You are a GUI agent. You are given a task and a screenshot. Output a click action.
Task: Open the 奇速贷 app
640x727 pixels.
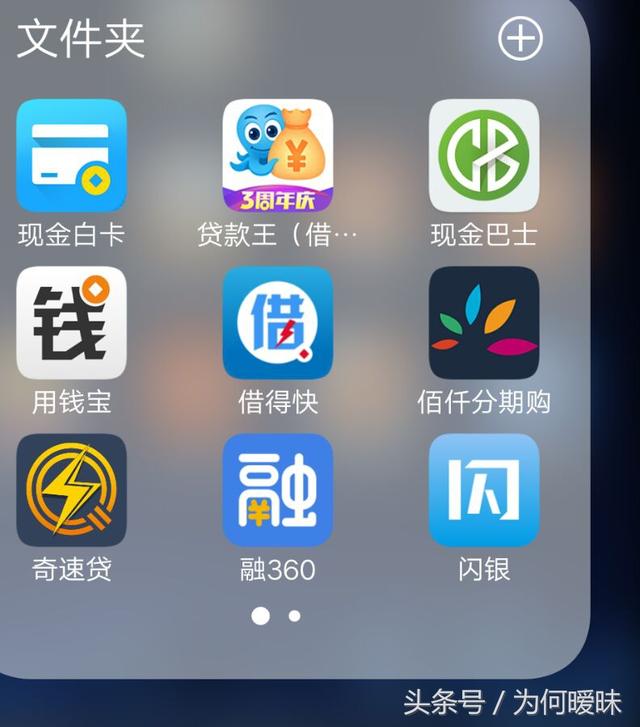click(x=72, y=490)
